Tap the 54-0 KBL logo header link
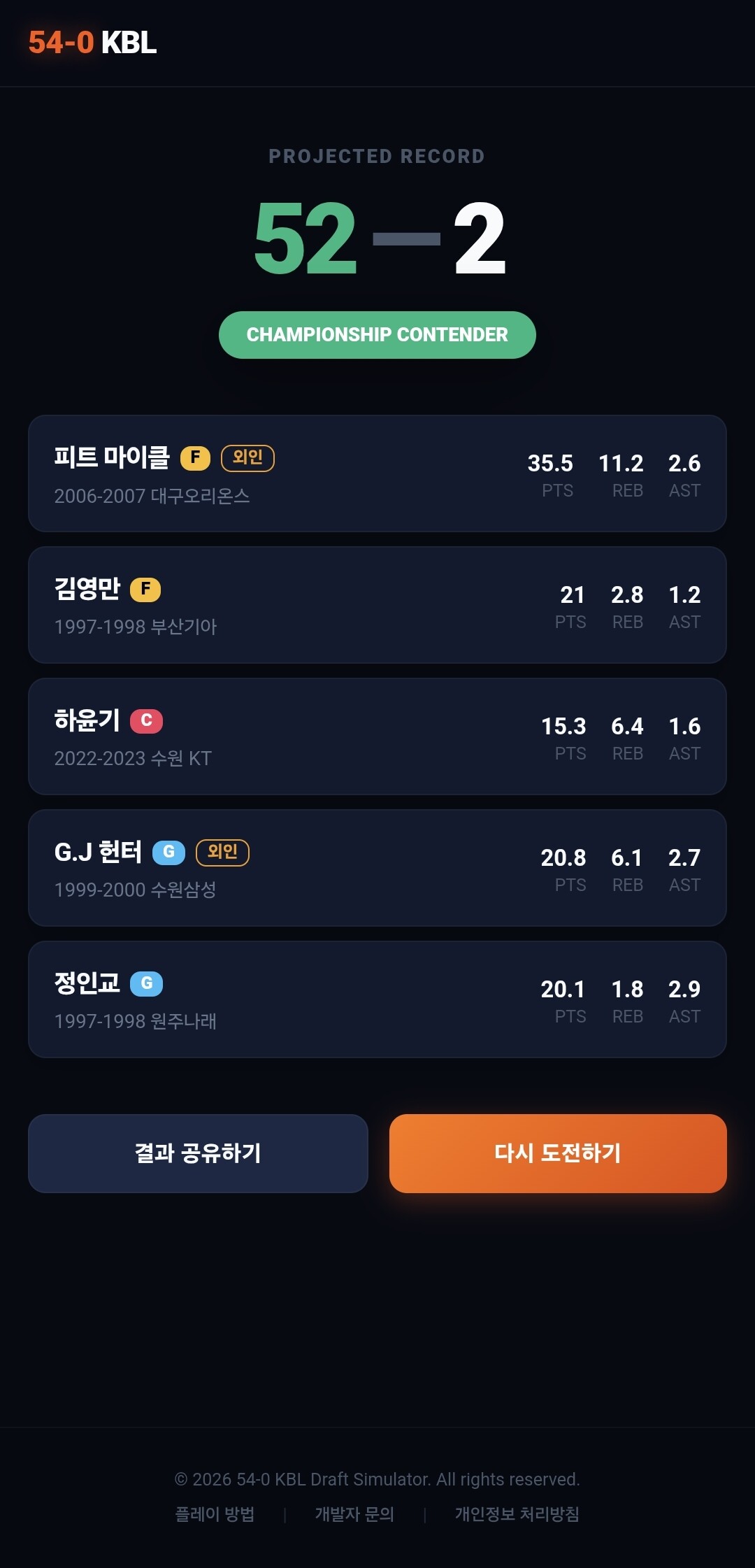This screenshot has width=755, height=1568. (92, 43)
